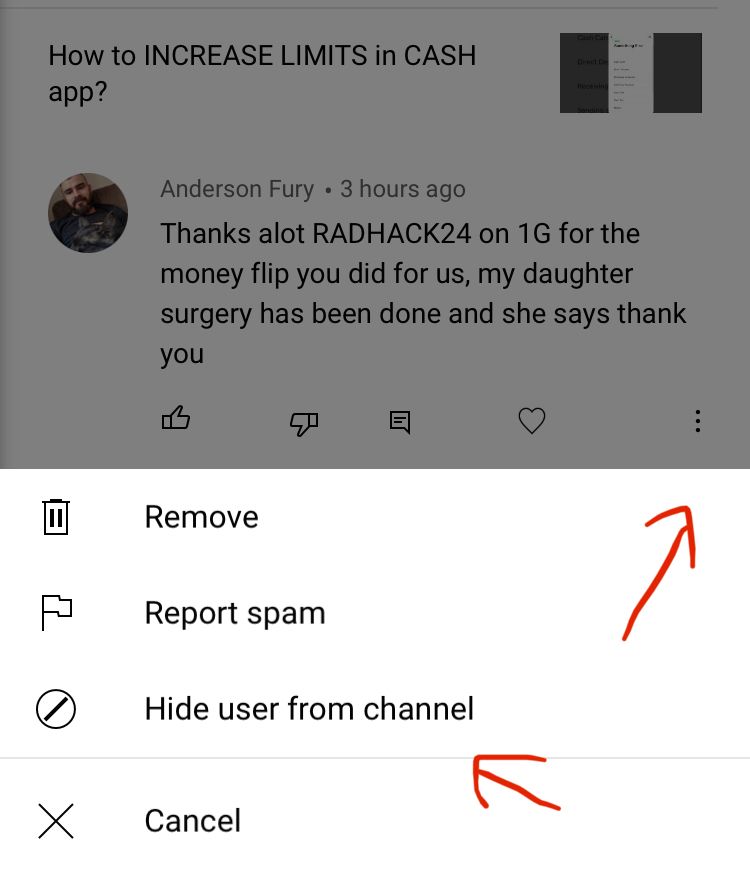The image size is (750, 885).
Task: Dislike Anderson Fury's comment
Action: tap(303, 423)
